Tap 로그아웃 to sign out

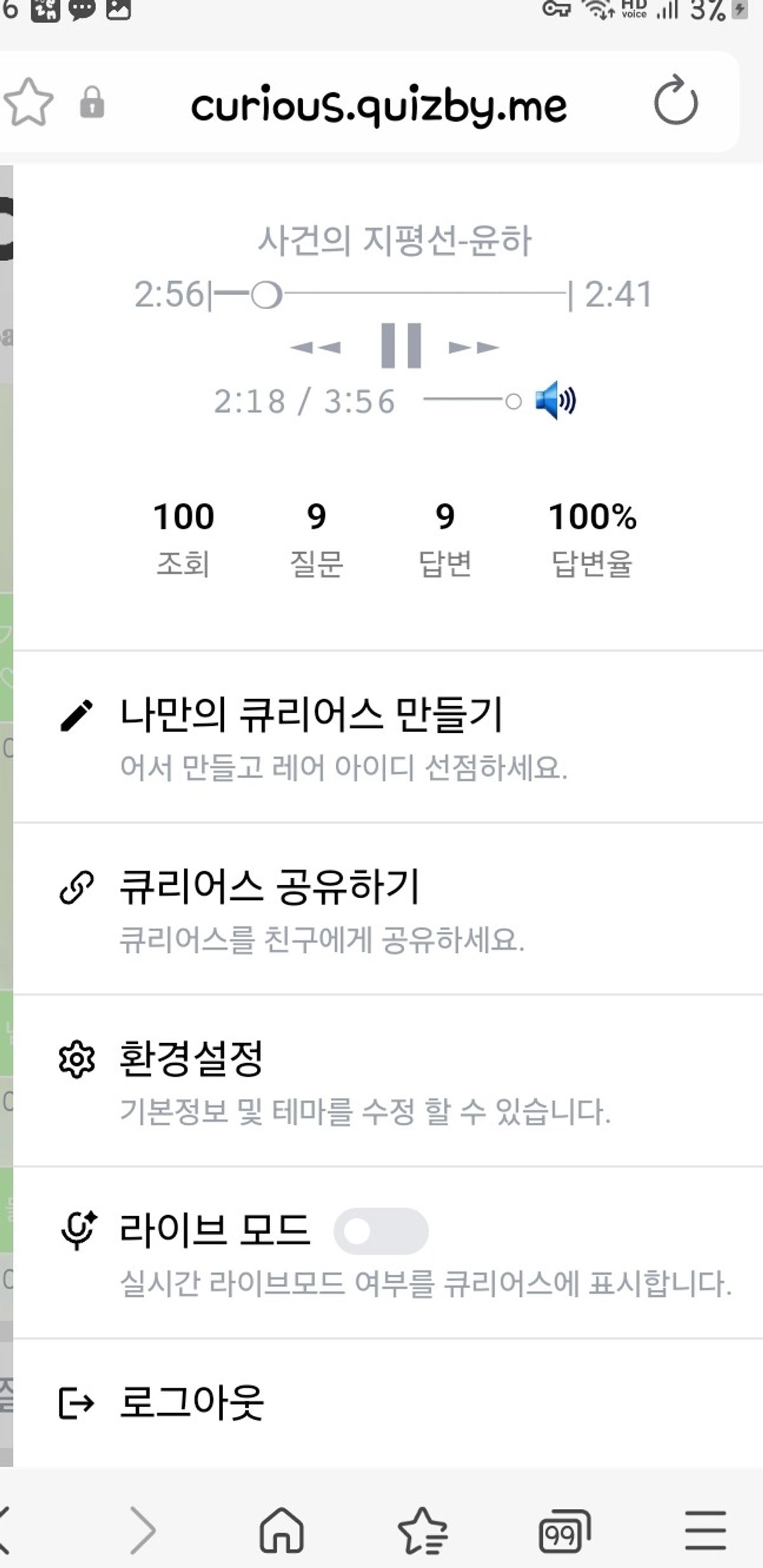[191, 1403]
